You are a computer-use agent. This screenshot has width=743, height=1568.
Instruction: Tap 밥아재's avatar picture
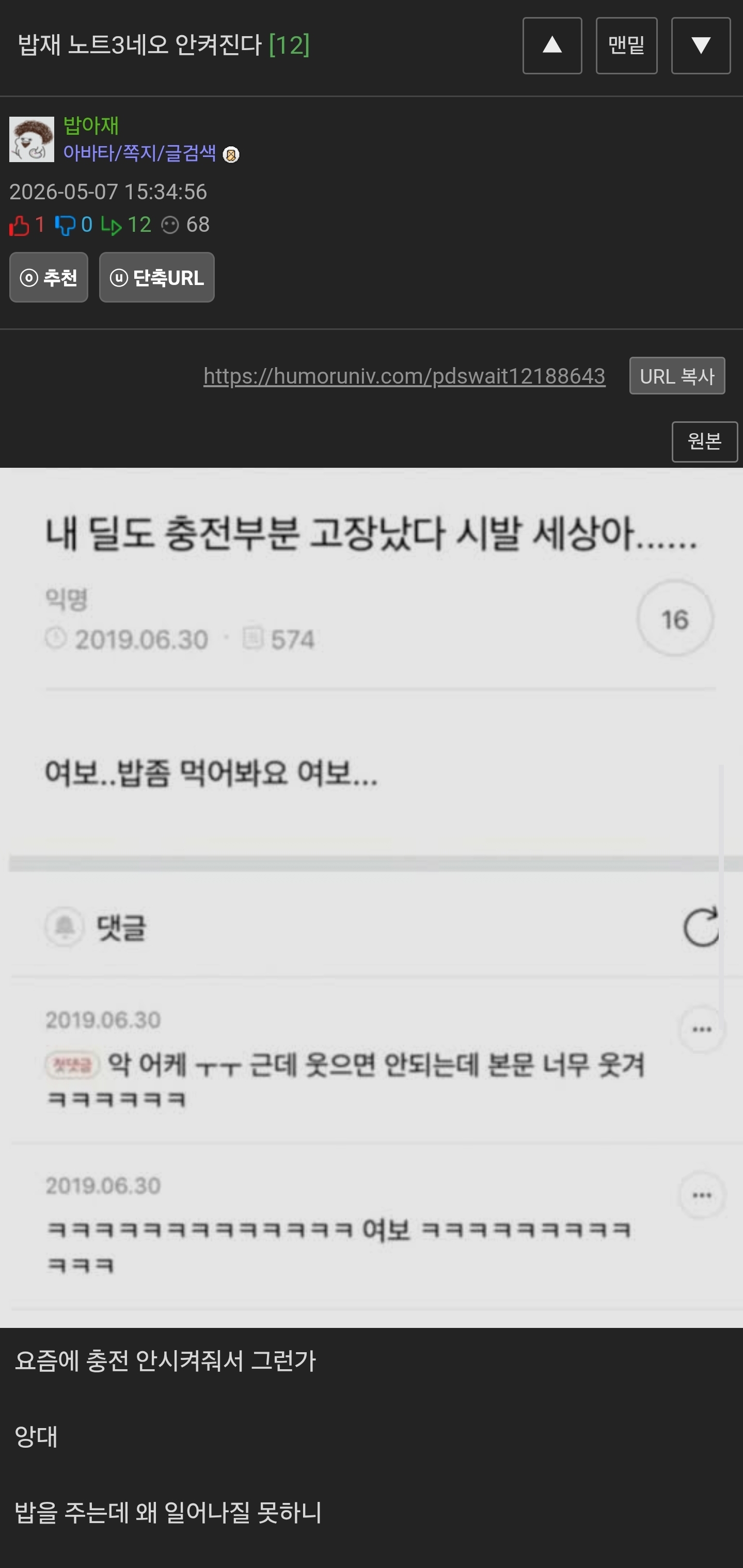coord(31,139)
